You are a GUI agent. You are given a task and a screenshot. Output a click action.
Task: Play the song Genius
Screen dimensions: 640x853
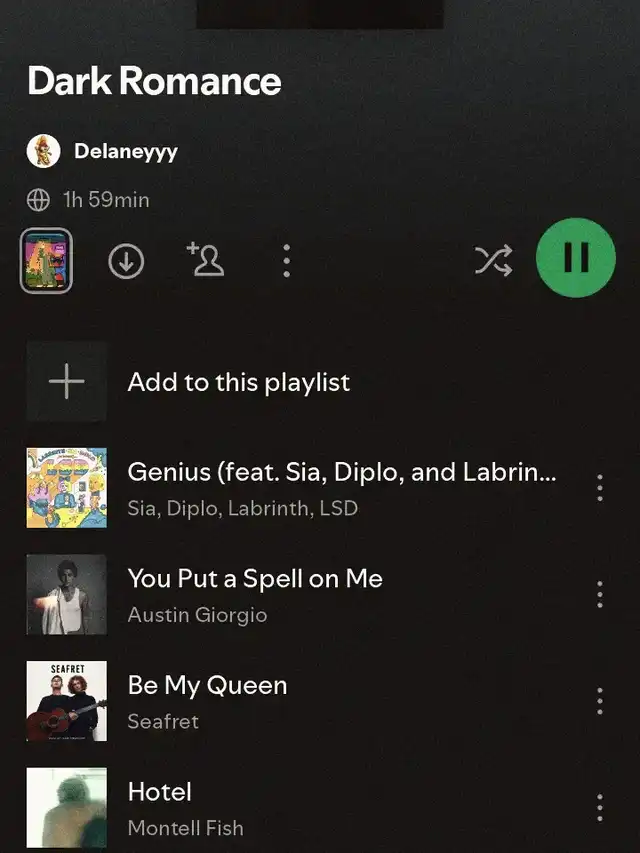click(340, 488)
